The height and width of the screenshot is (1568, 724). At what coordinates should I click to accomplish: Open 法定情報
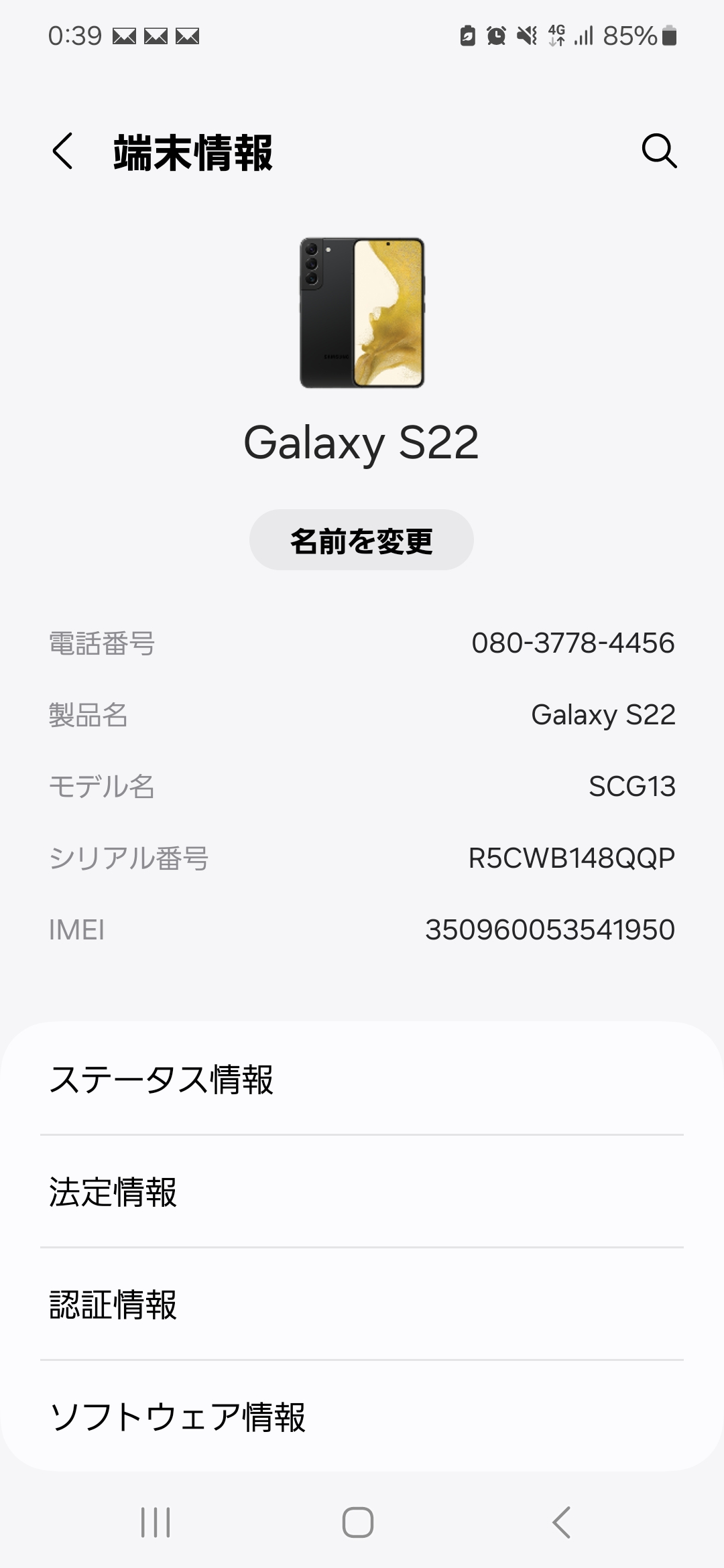pyautogui.click(x=362, y=1191)
